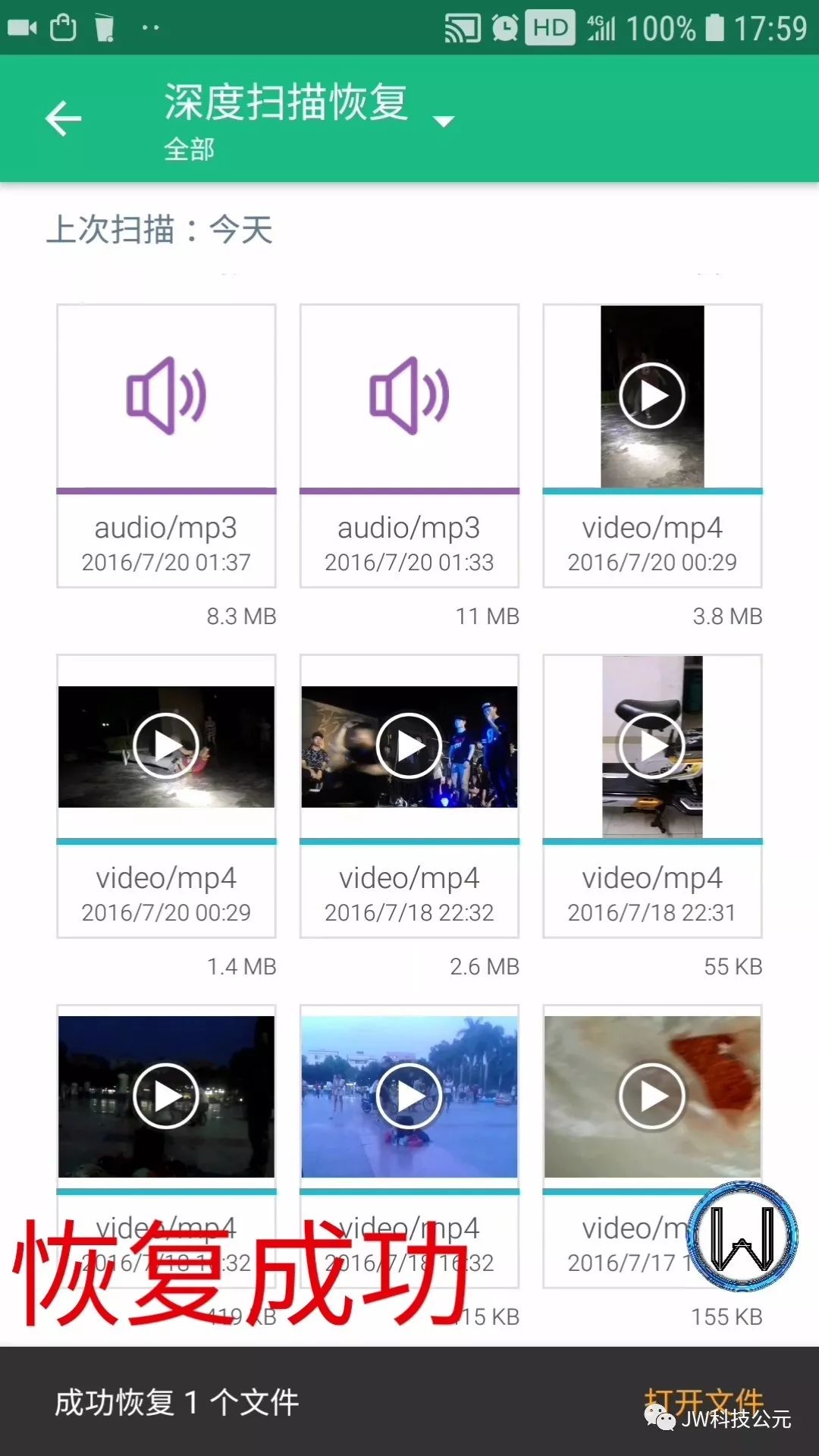Screen dimensions: 819x1456
Task: Go back using the arrow icon
Action: pos(64,119)
